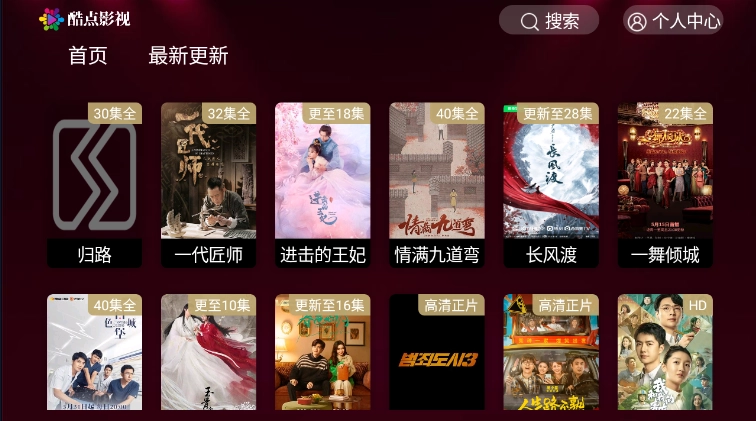This screenshot has width=756, height=421.
Task: Open the 归路 drama card
Action: [94, 185]
